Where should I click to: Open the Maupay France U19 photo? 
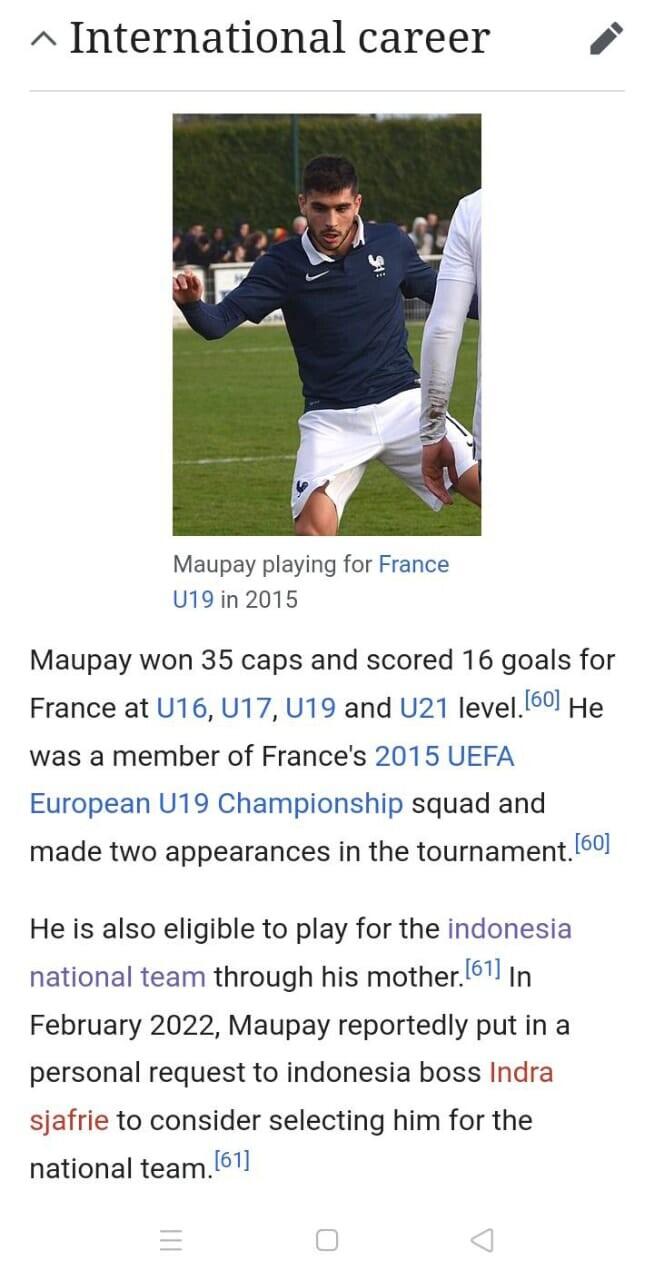pyautogui.click(x=327, y=325)
